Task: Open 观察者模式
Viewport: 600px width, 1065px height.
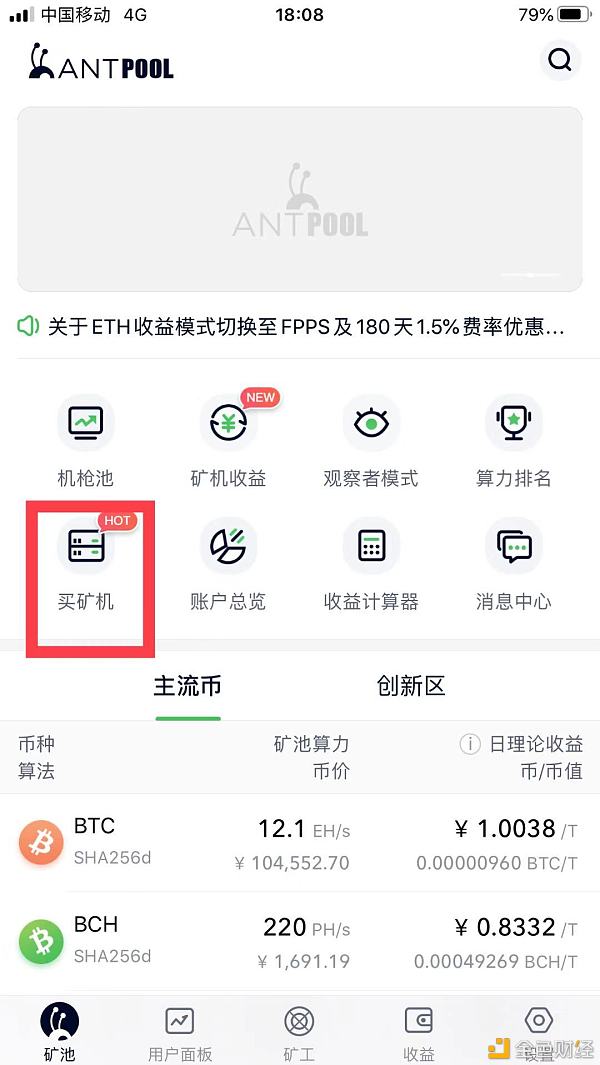Action: click(x=371, y=440)
